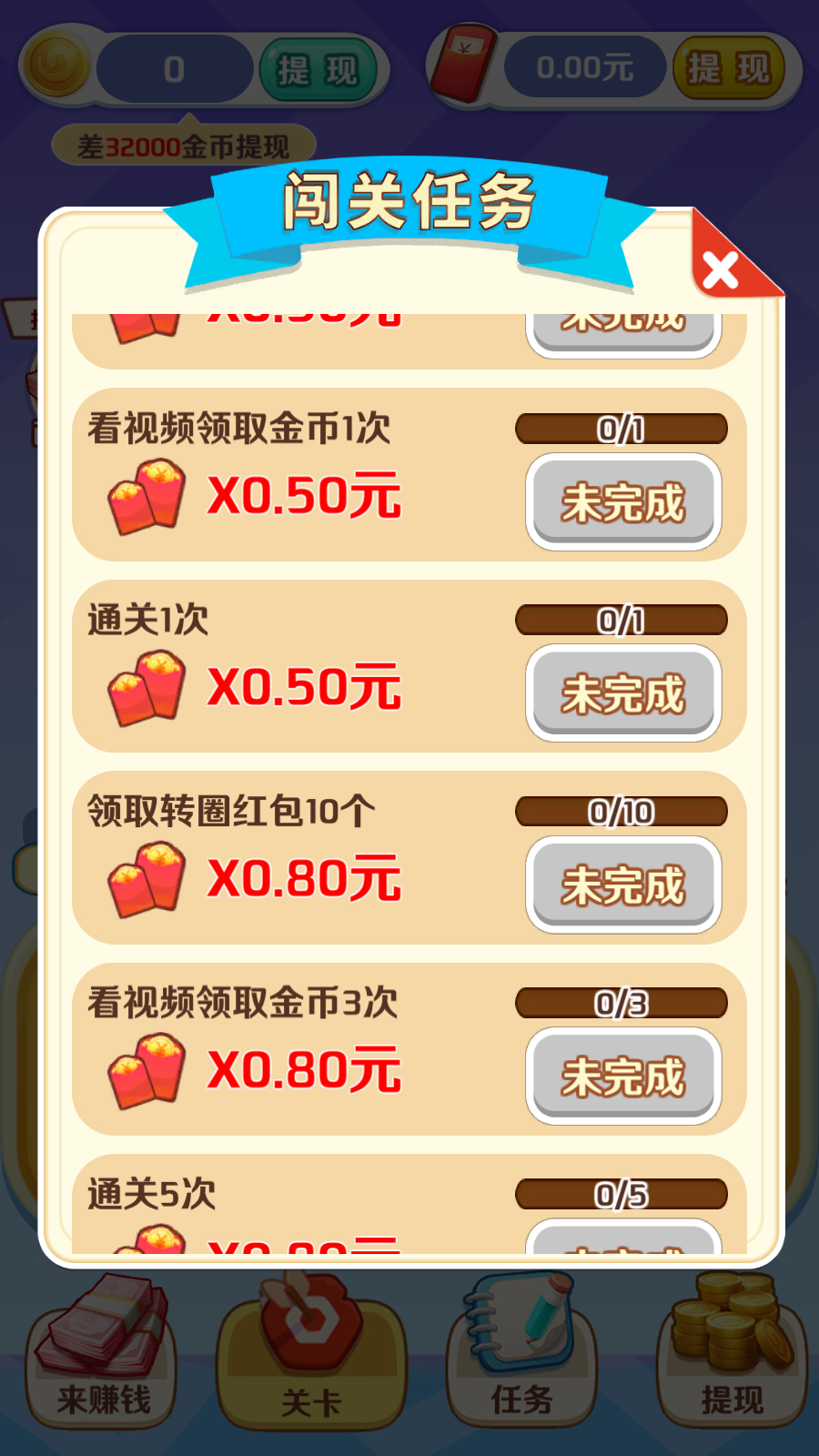The image size is (819, 1456).
Task: Tap the yellow 提现 button beside 0.00元
Action: pyautogui.click(x=729, y=68)
